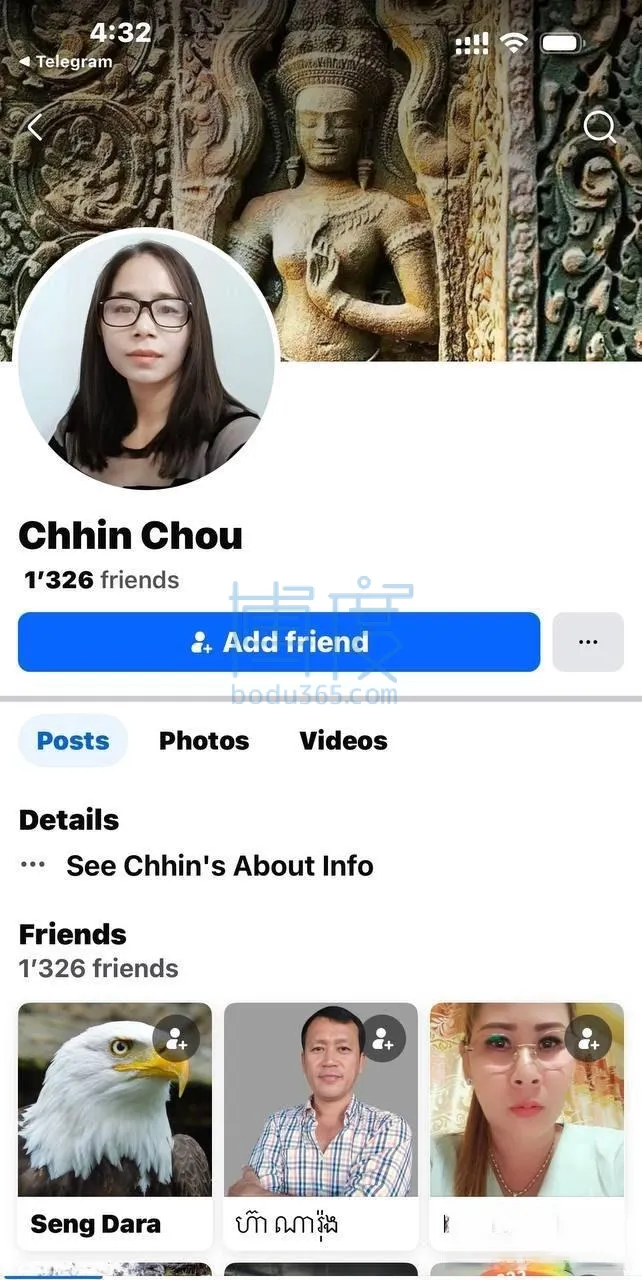Add Seng Dara as a friend

pyautogui.click(x=176, y=1039)
